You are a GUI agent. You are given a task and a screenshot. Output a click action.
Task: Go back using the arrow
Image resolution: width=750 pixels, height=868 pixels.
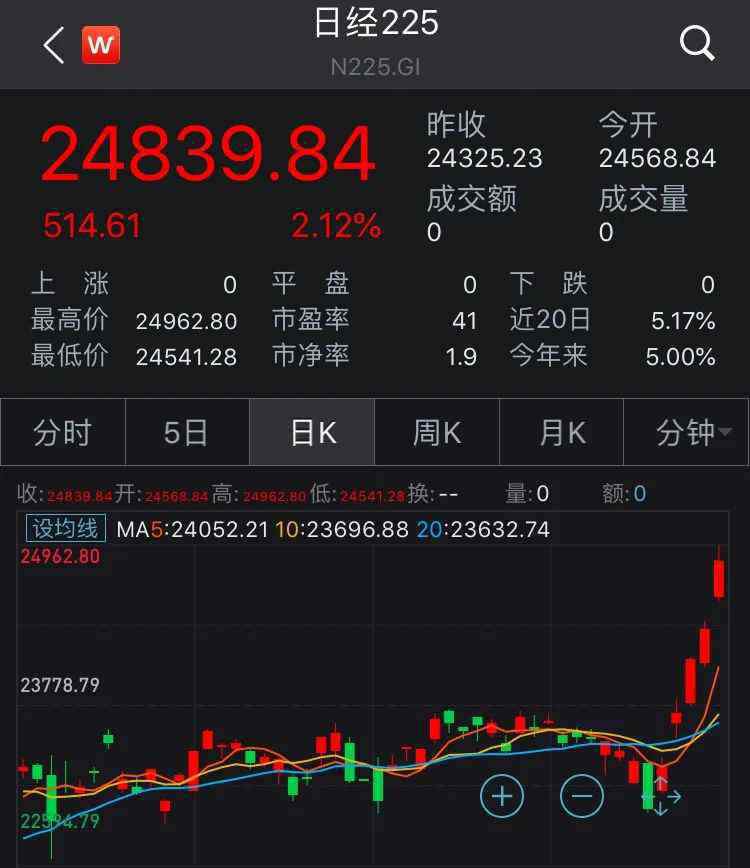click(54, 45)
